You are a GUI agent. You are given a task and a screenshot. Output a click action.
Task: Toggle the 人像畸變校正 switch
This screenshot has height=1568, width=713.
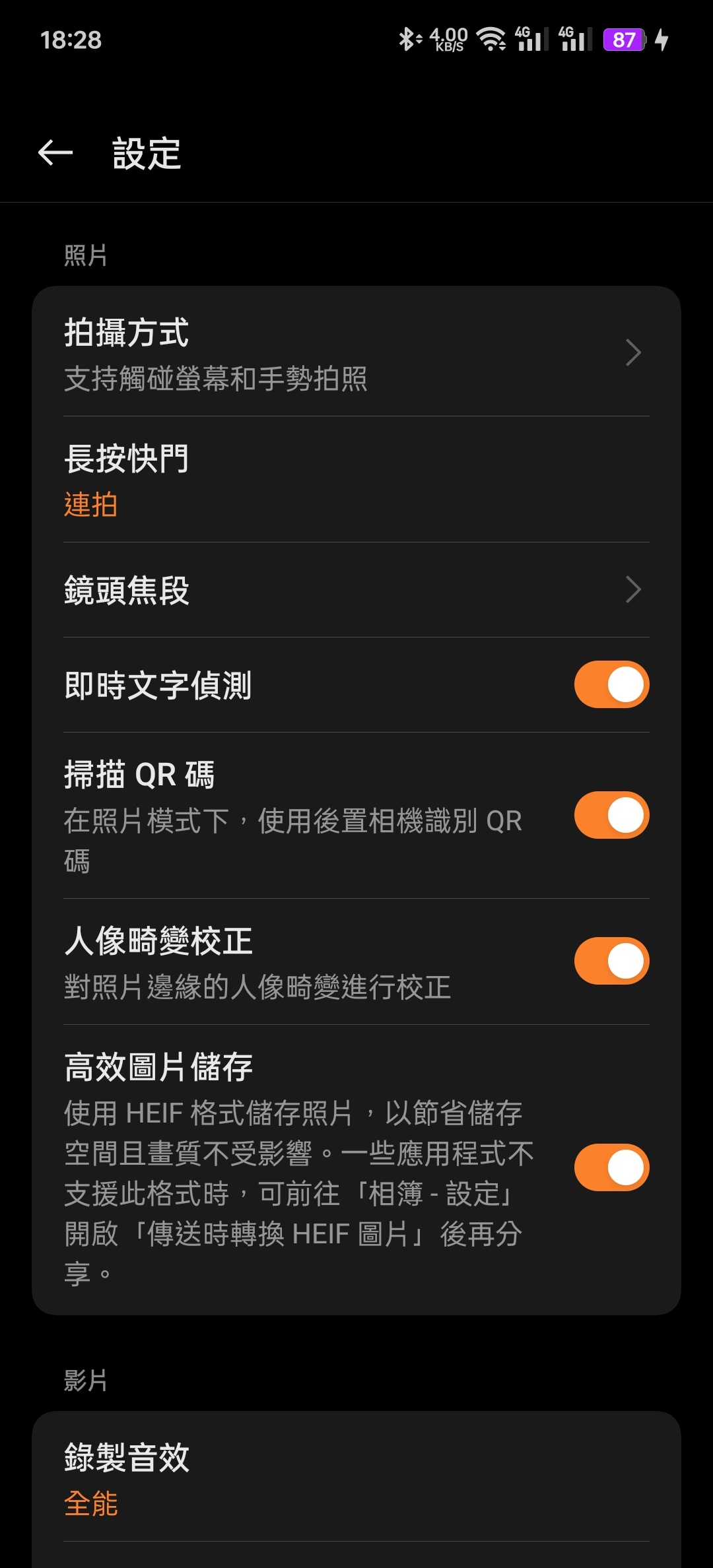611,961
